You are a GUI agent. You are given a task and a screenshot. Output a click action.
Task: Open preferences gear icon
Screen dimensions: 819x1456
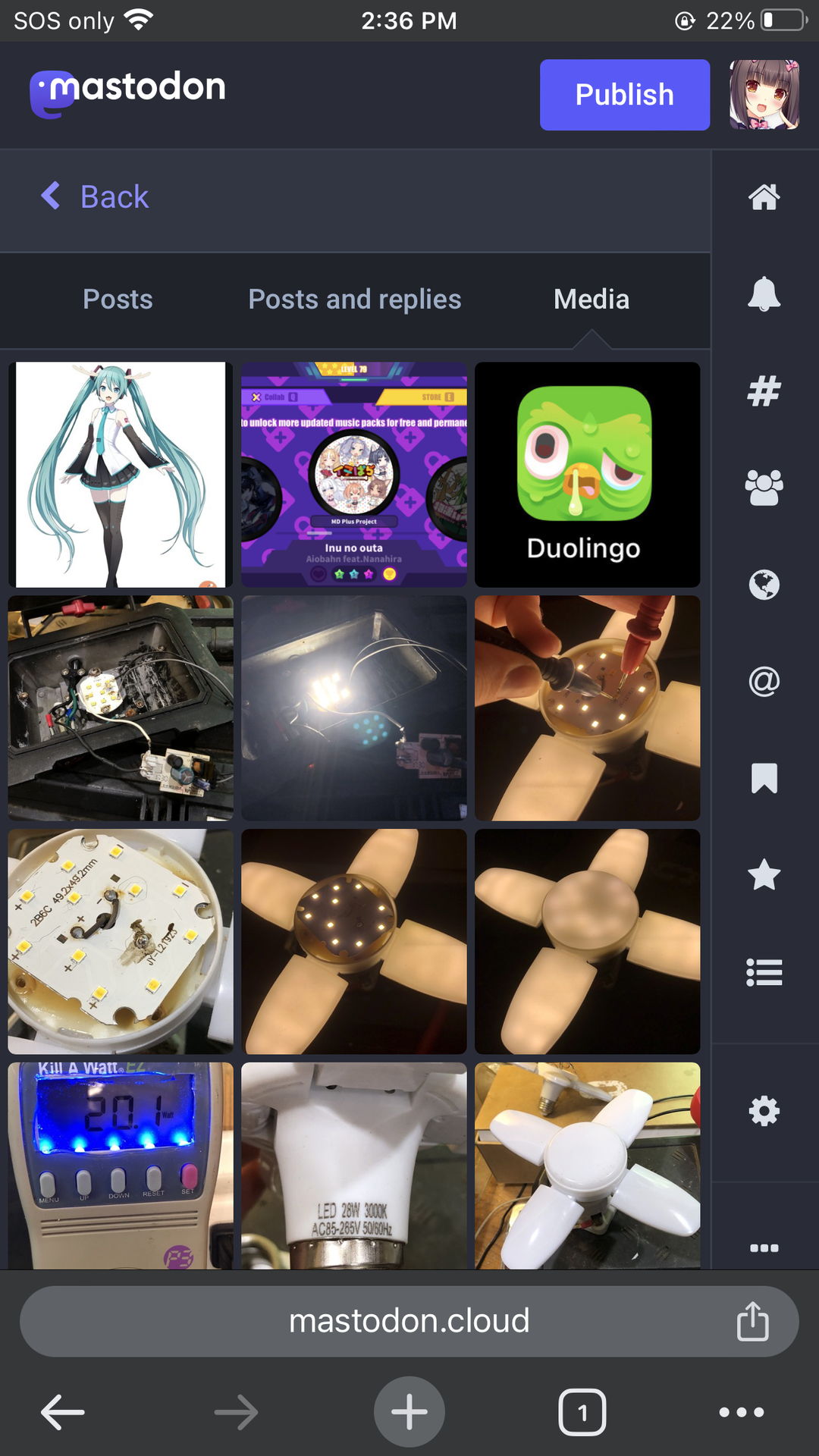click(764, 1112)
